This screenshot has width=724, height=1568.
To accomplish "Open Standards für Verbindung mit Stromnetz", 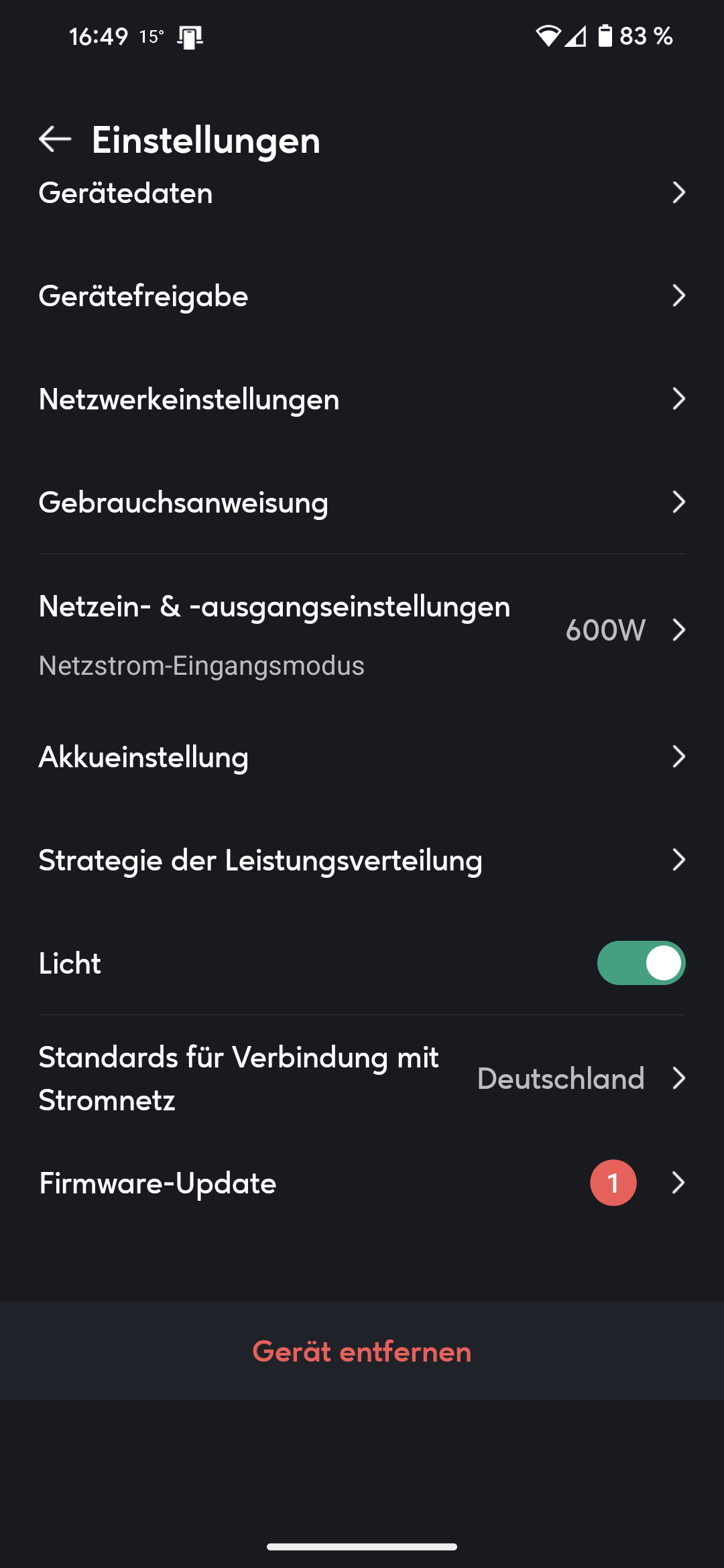I will pos(362,1079).
